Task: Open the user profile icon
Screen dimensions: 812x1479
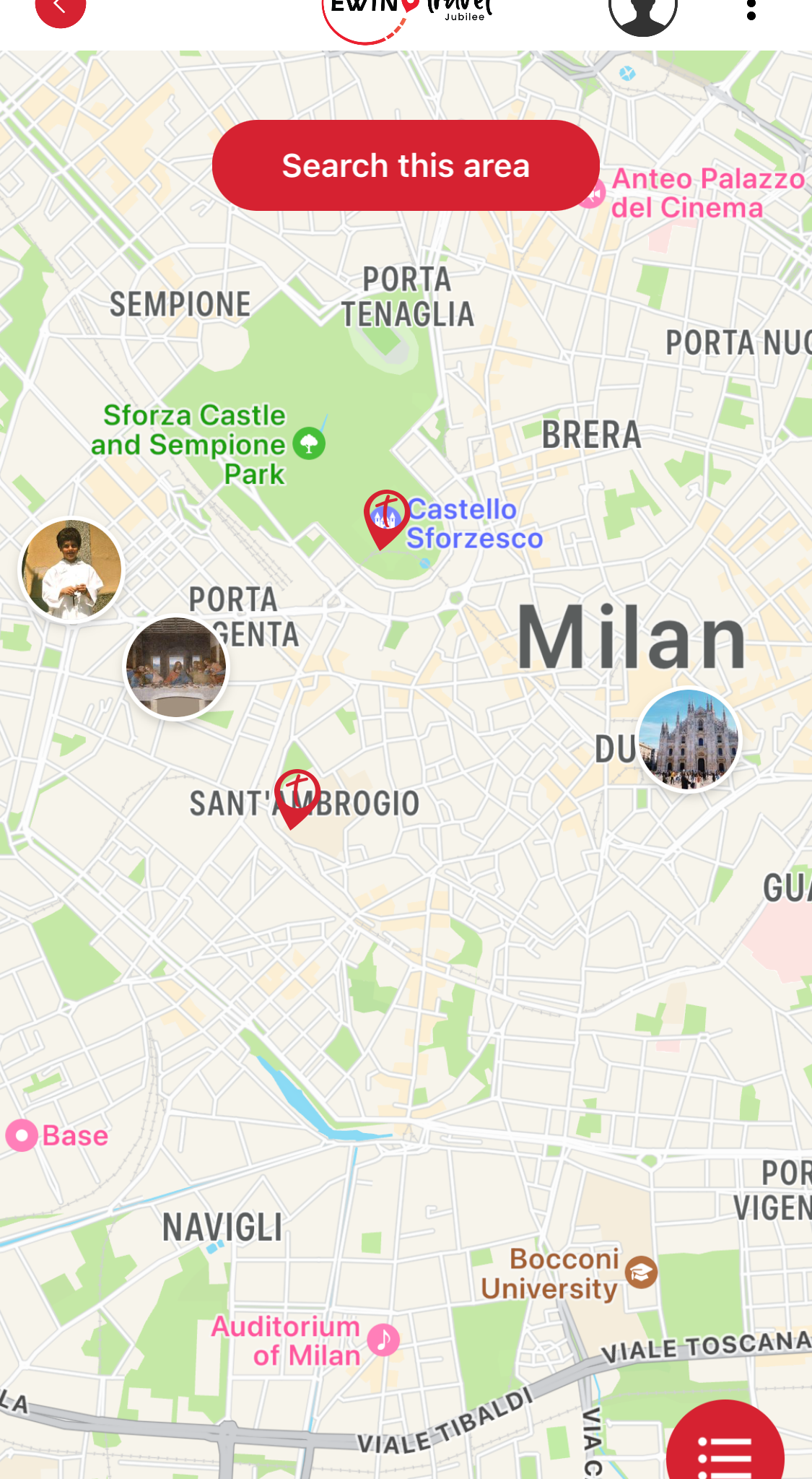Action: [x=642, y=13]
